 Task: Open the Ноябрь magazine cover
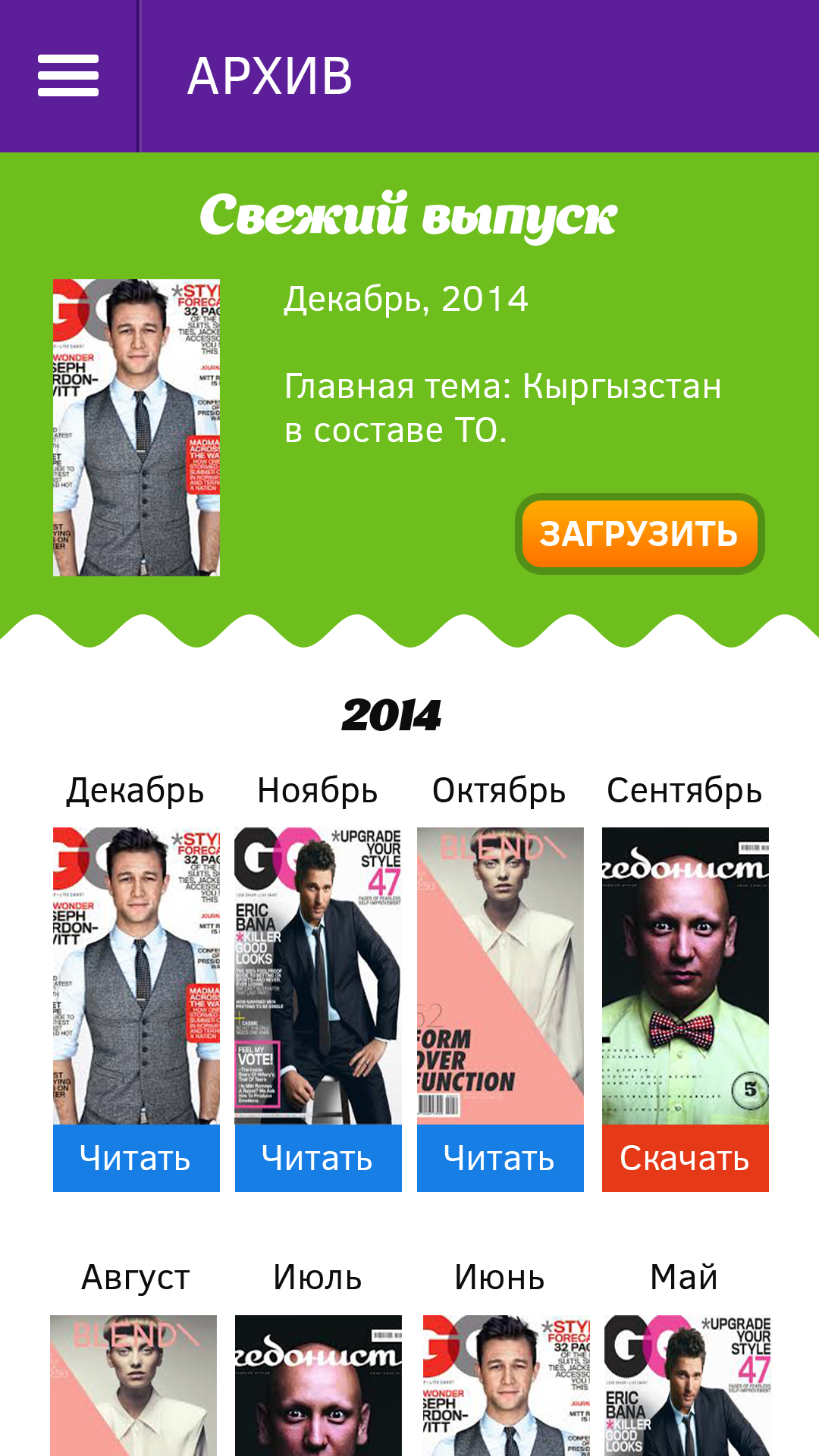pos(318,976)
